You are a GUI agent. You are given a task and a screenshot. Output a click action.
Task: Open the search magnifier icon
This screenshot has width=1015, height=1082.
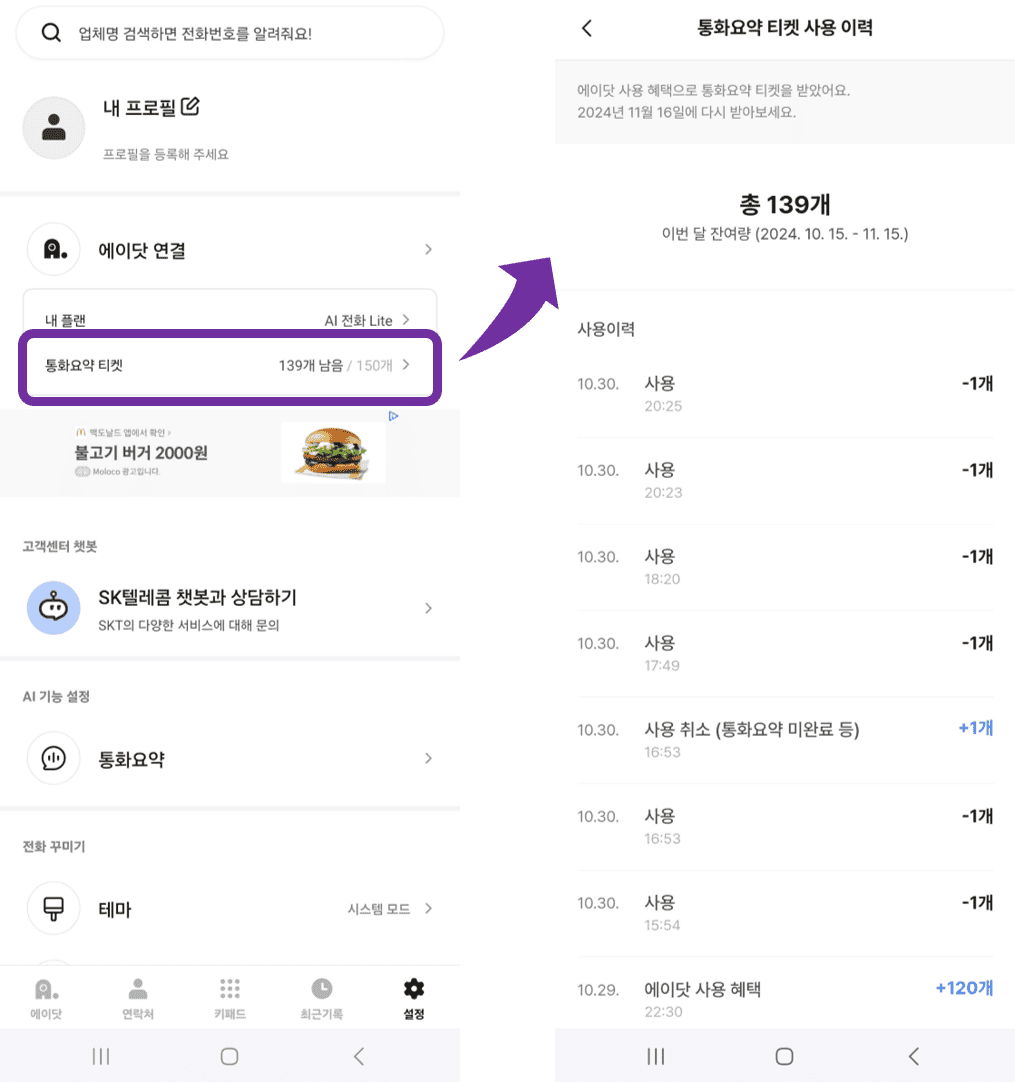tap(51, 33)
